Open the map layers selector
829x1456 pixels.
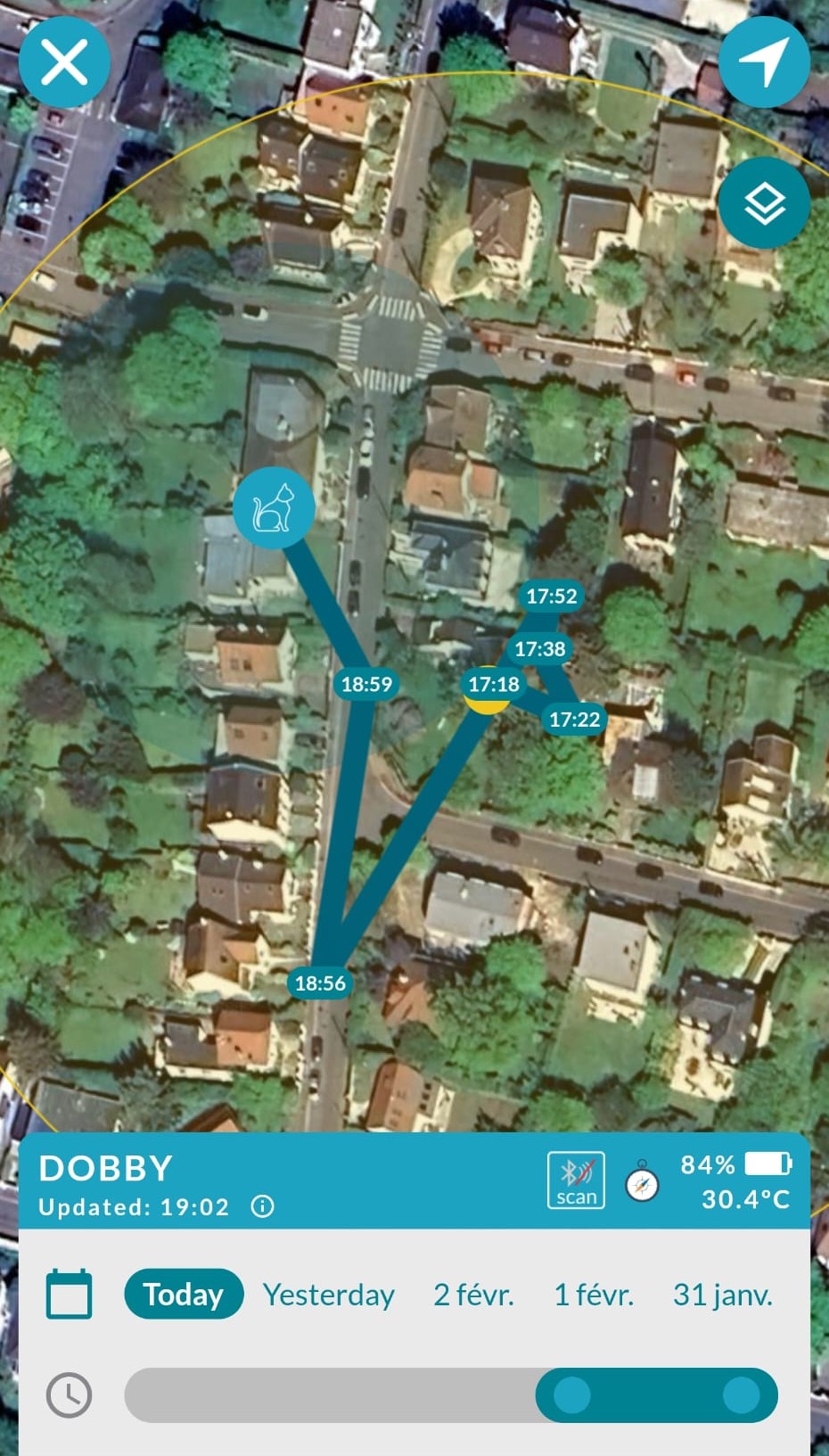[764, 204]
